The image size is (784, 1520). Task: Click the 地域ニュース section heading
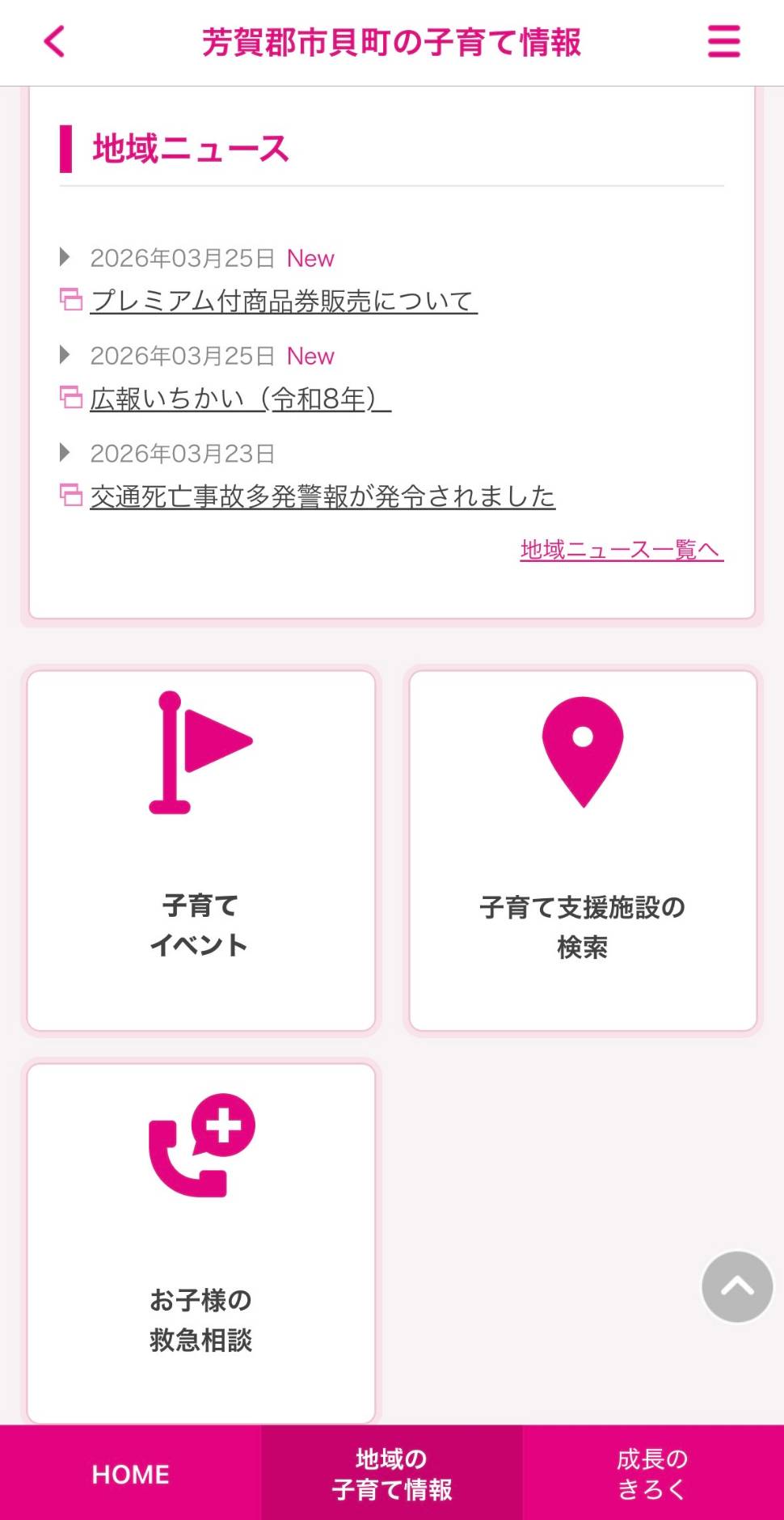pos(190,147)
